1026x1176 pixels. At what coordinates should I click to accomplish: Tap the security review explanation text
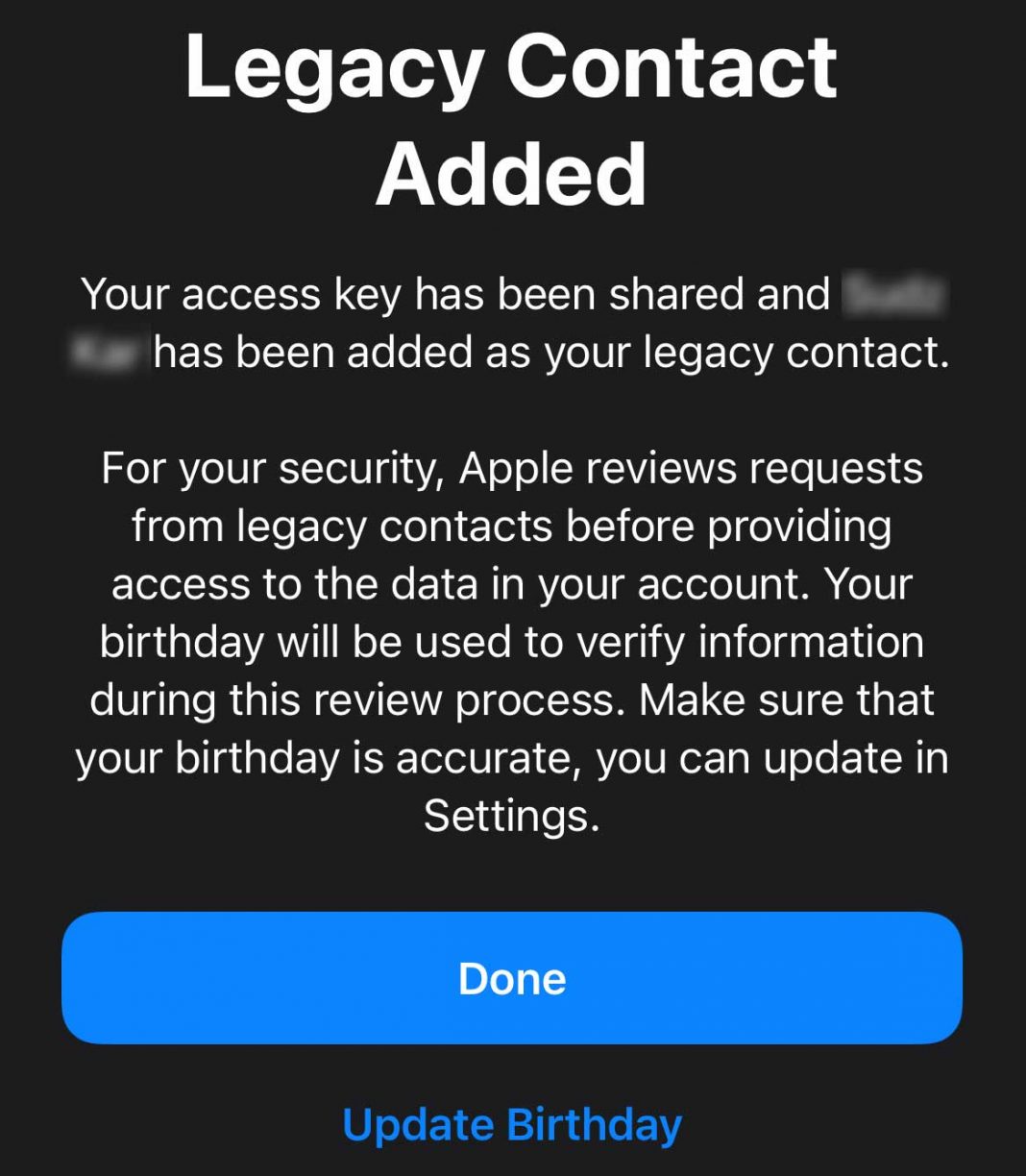click(512, 639)
